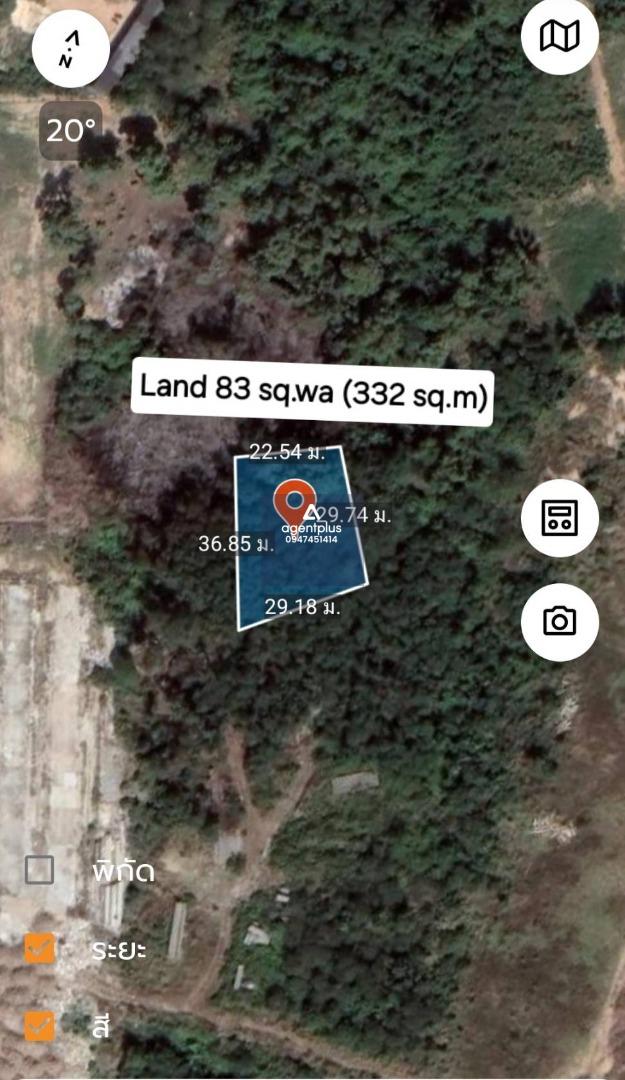Open the calculator icon button
This screenshot has height=1080, width=625.
pos(560,518)
